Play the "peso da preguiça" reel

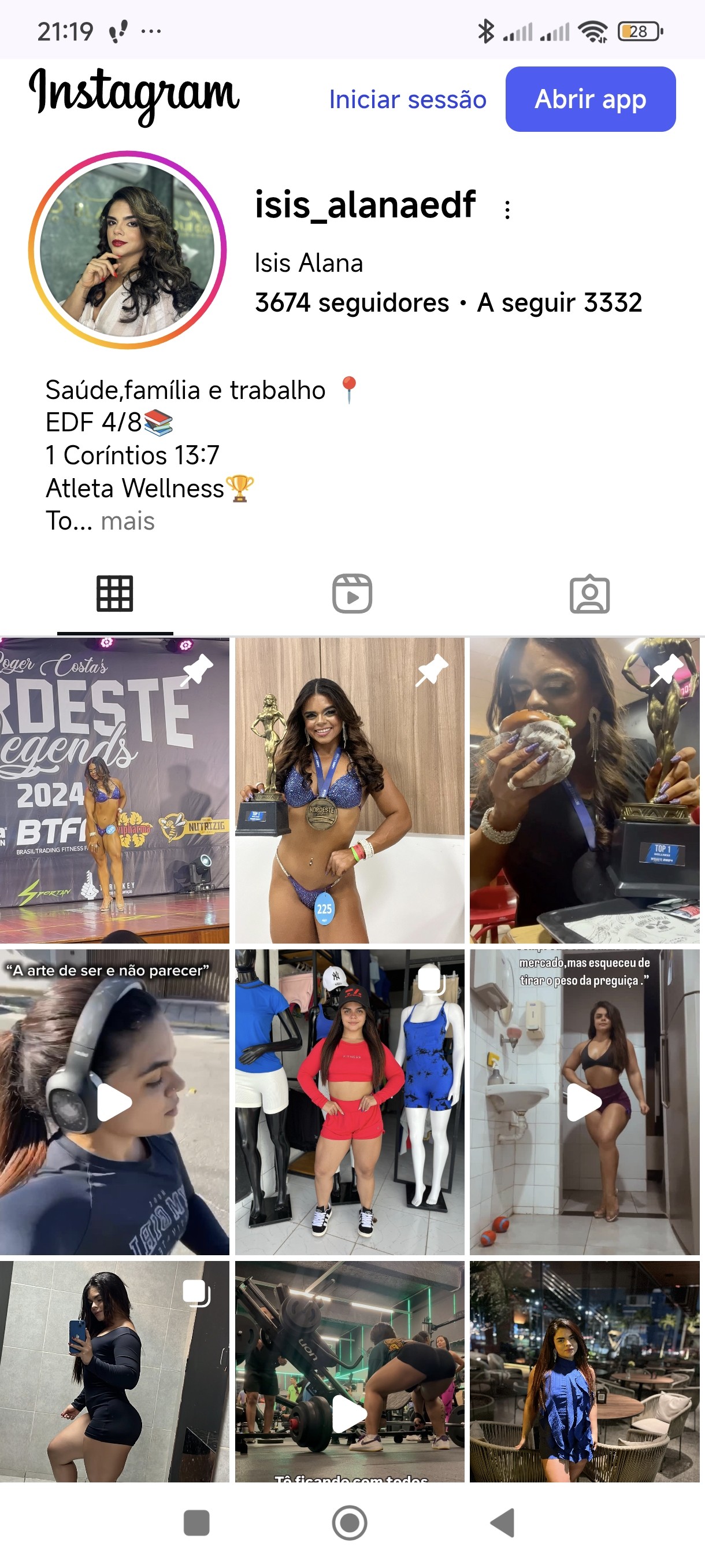pos(584,1102)
